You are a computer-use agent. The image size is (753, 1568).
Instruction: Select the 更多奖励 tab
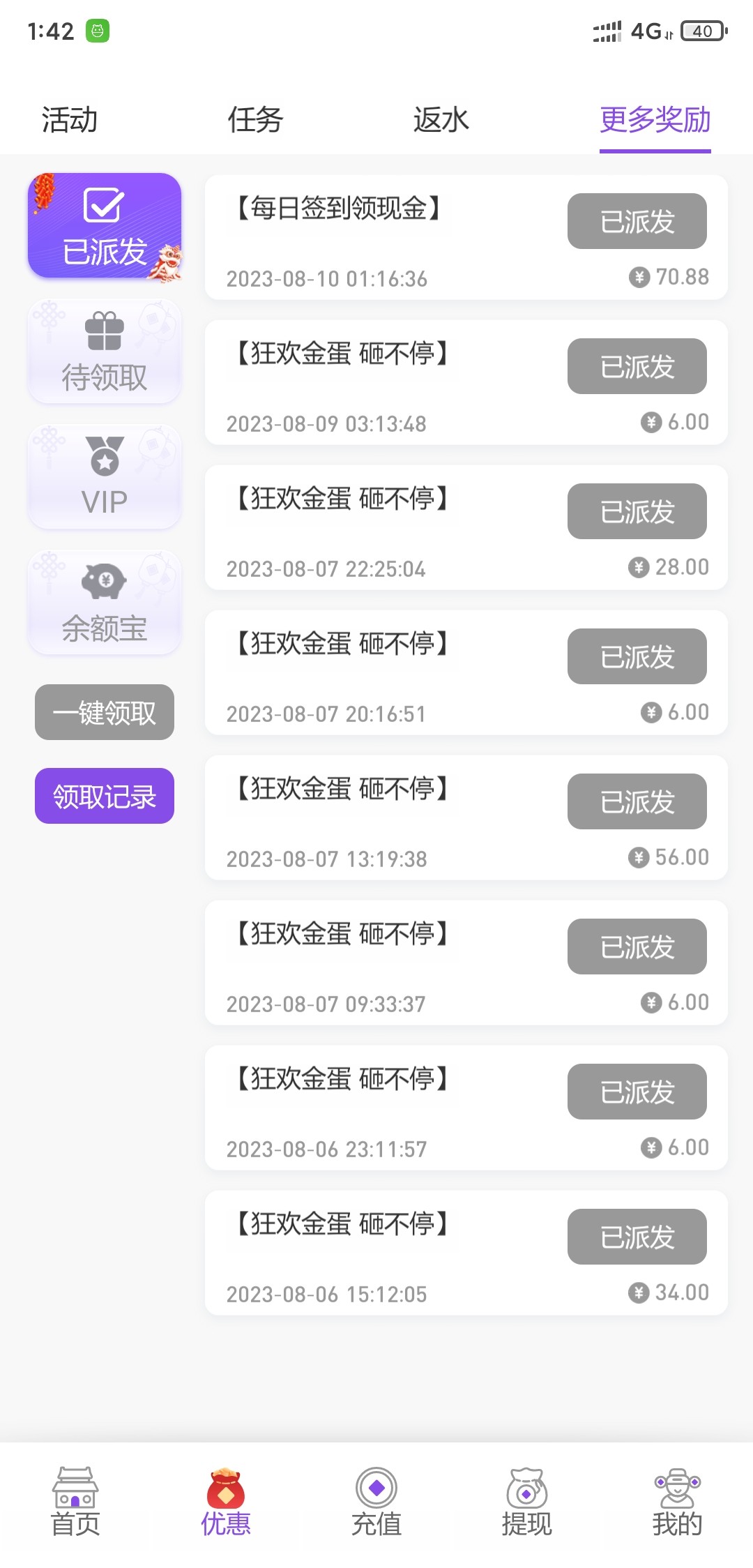[x=654, y=120]
